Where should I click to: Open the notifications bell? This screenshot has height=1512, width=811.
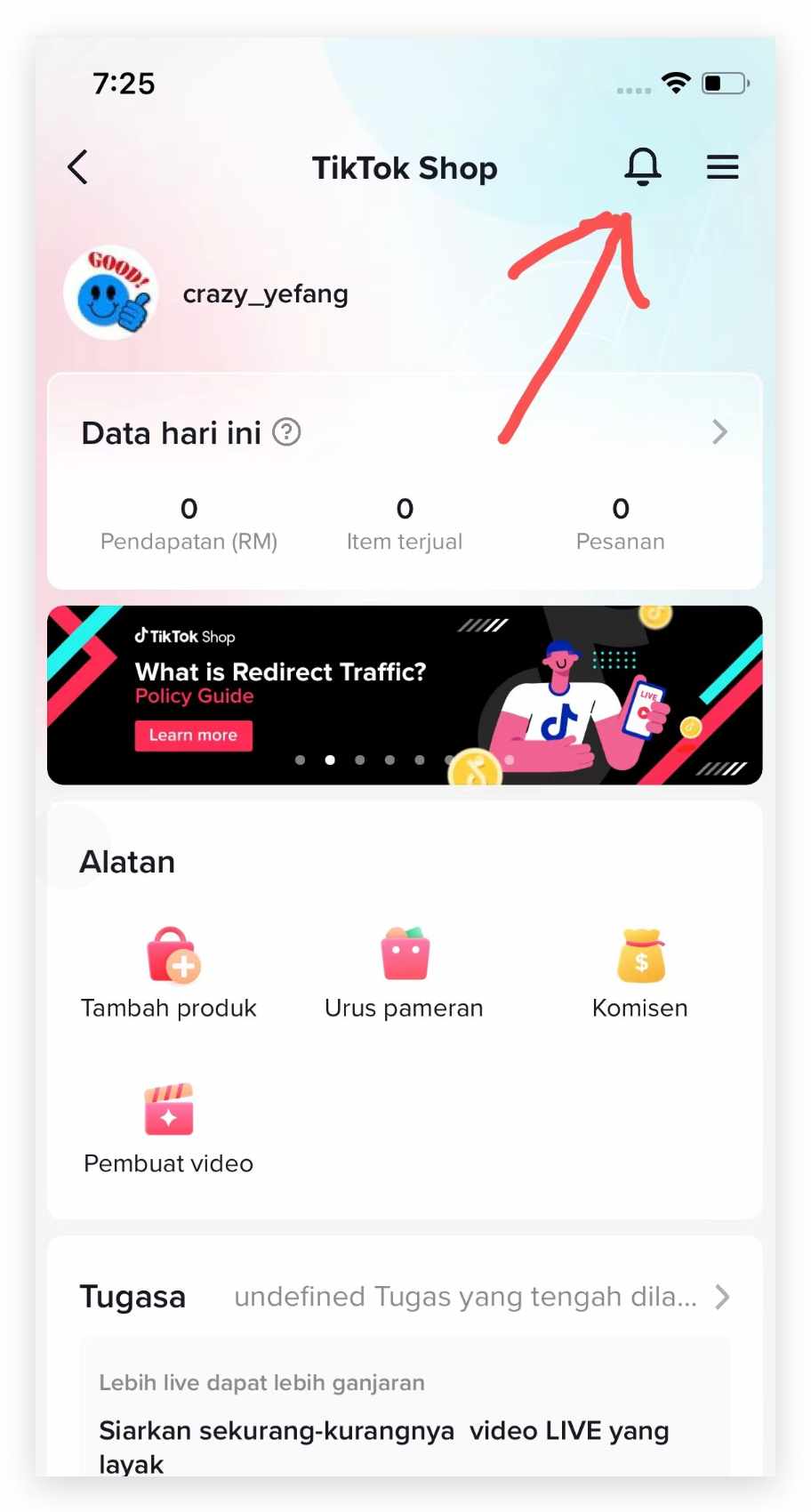click(642, 166)
